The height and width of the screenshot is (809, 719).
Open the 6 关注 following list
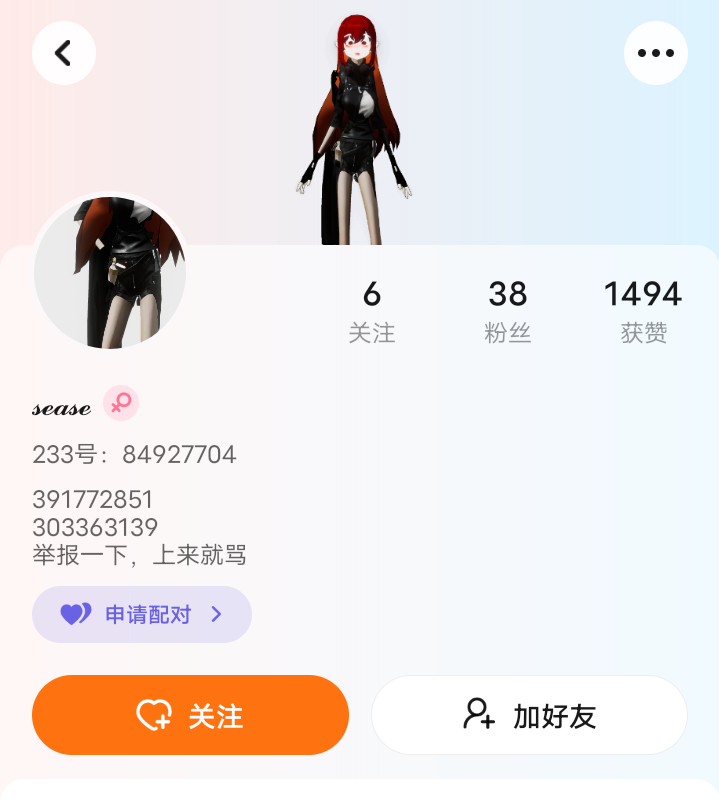[x=372, y=311]
